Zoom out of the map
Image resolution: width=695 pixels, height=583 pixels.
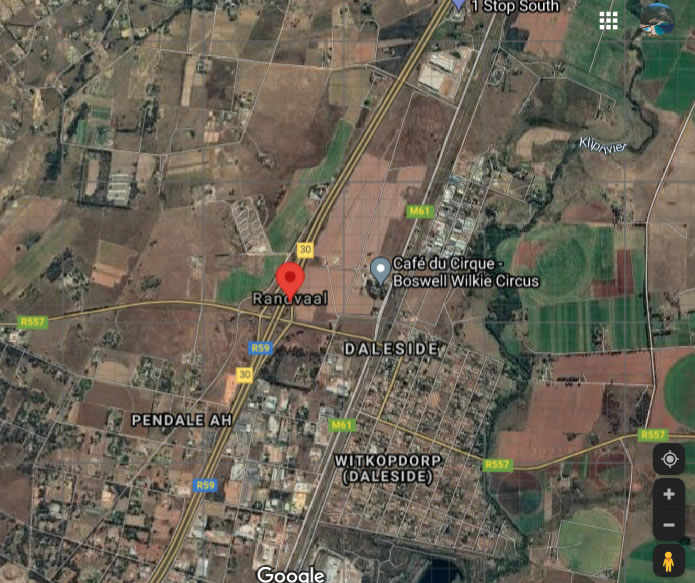click(669, 525)
